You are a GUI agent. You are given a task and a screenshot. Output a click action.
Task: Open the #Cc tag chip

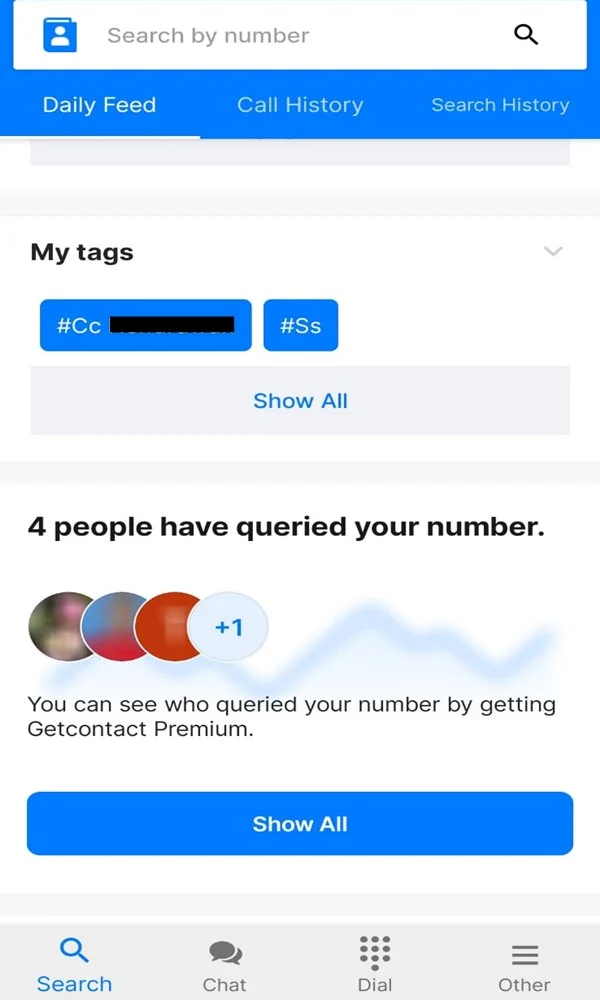click(x=145, y=325)
